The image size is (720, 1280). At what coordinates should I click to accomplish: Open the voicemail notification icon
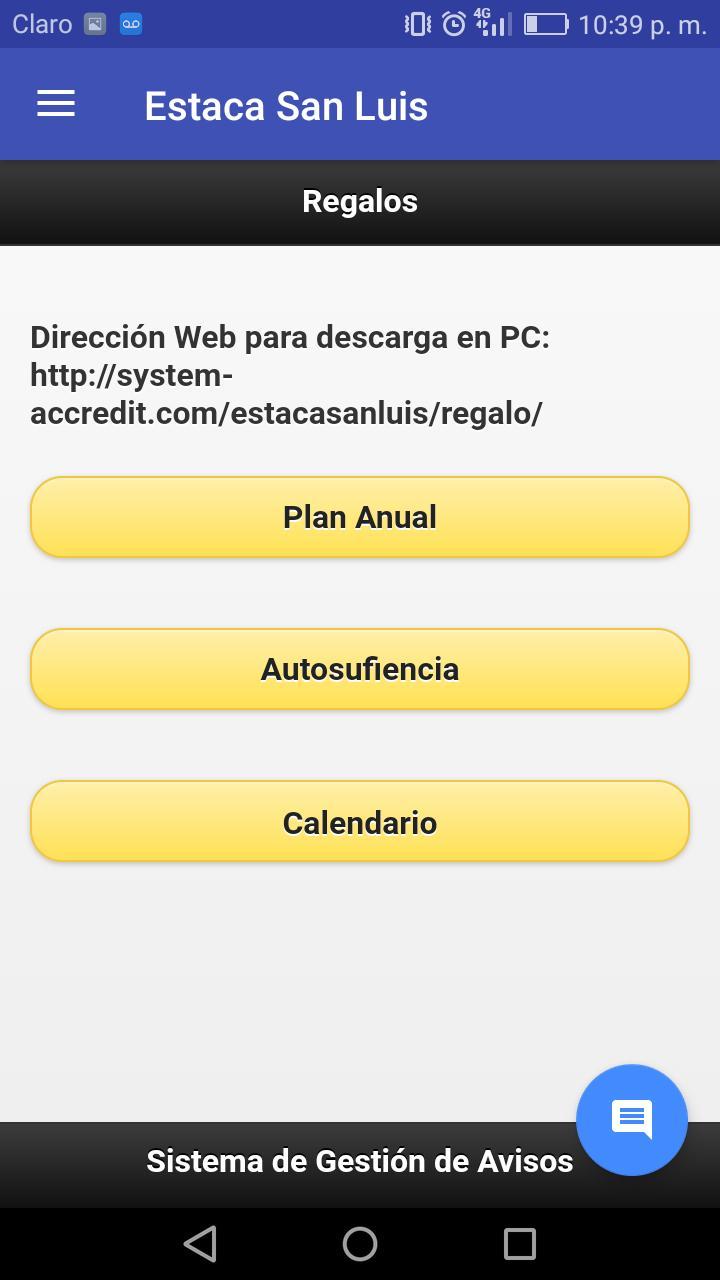(x=130, y=23)
